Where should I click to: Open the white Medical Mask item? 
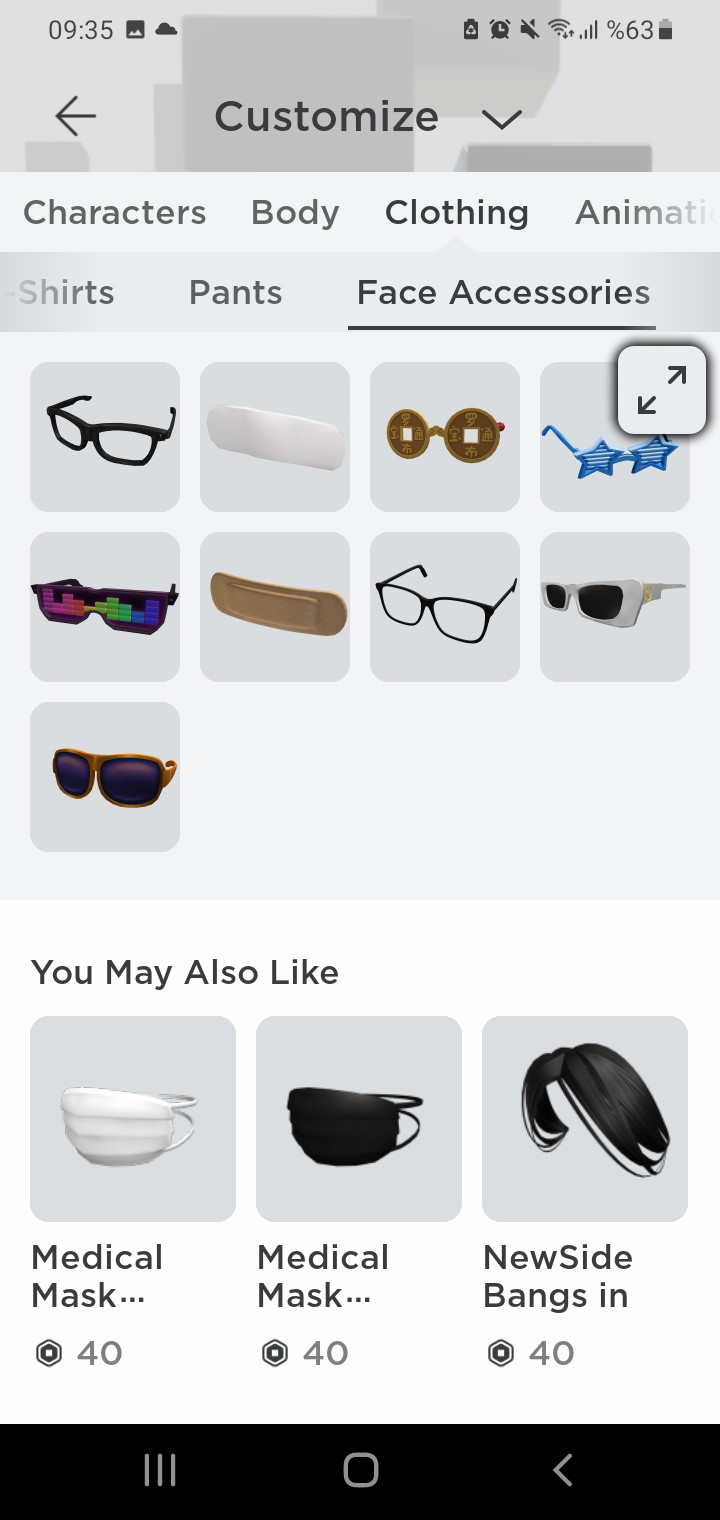[x=133, y=1119]
